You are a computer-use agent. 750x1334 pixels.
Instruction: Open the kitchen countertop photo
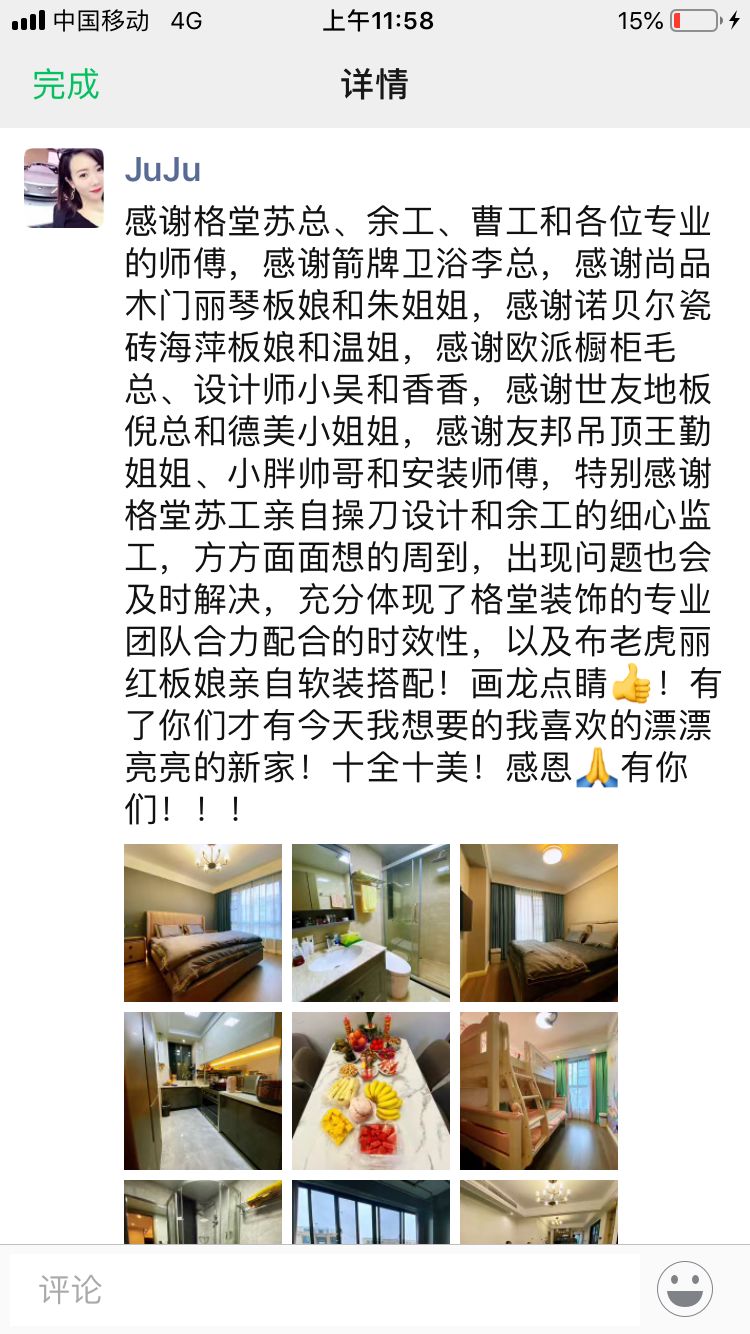pyautogui.click(x=203, y=1090)
